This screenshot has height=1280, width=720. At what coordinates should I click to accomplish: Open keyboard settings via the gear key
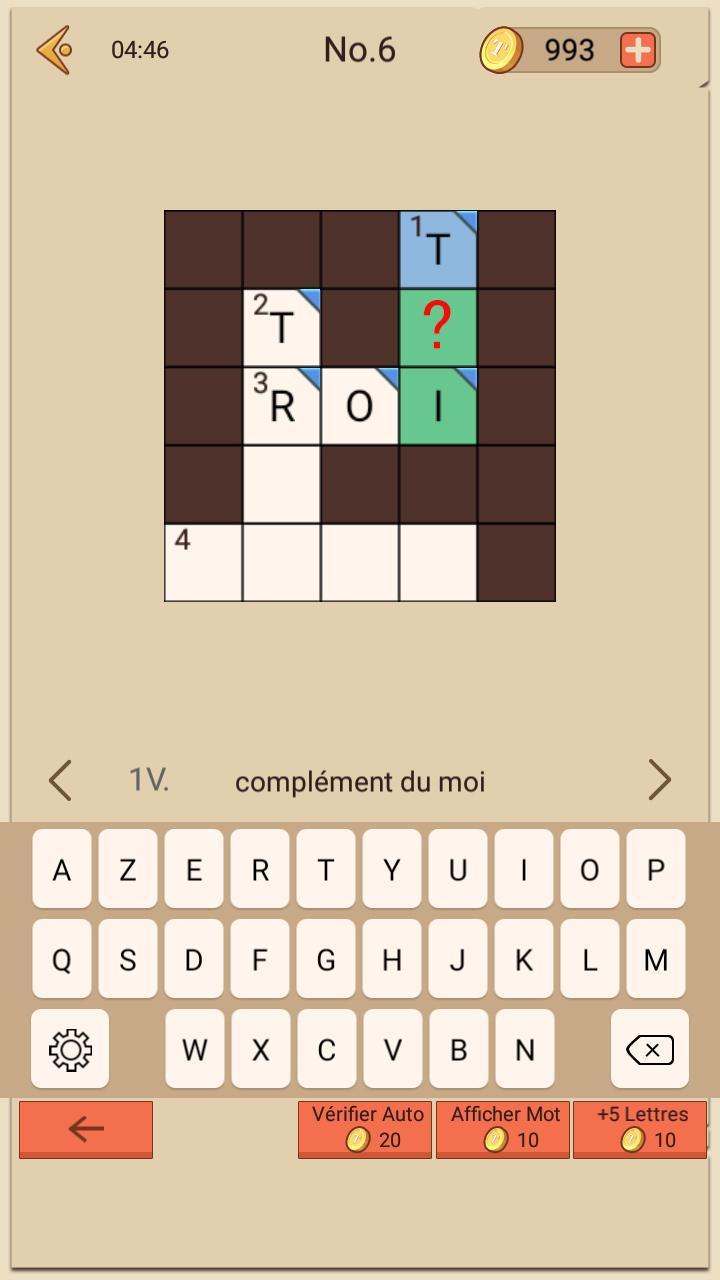tap(70, 1049)
